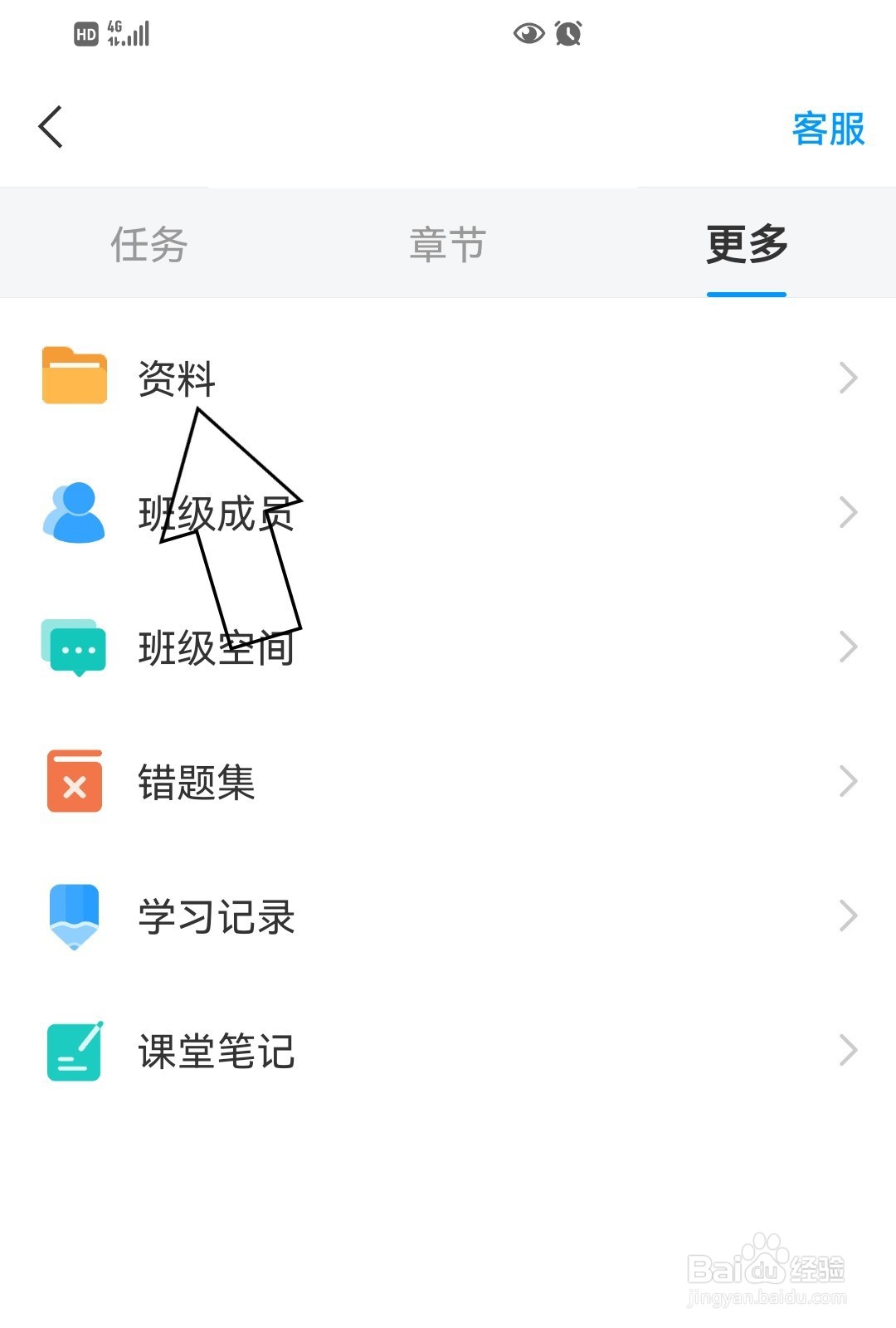Tap the 学习记录 pencil icon
Image resolution: width=896 pixels, height=1328 pixels.
73,915
